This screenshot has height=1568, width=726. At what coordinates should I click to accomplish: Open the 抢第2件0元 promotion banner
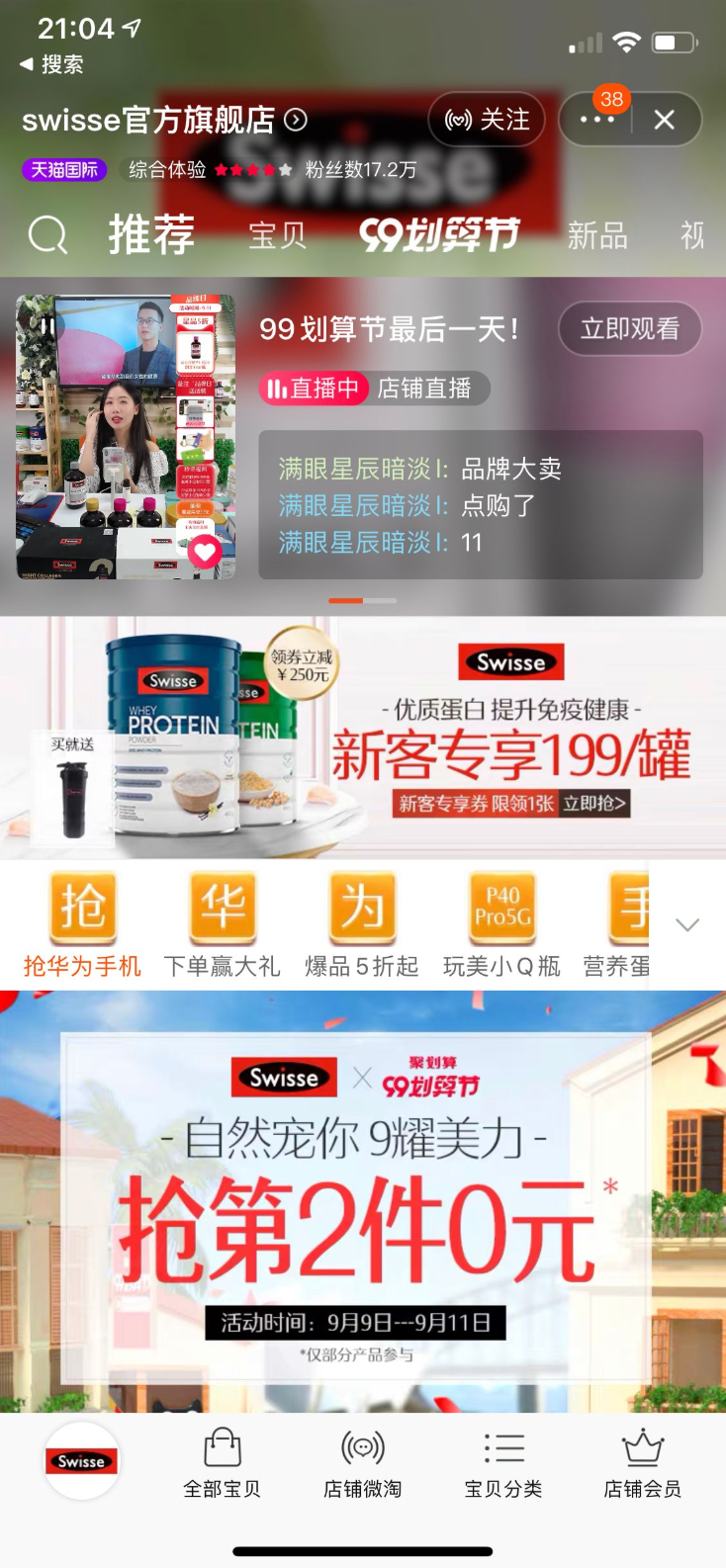[363, 1201]
